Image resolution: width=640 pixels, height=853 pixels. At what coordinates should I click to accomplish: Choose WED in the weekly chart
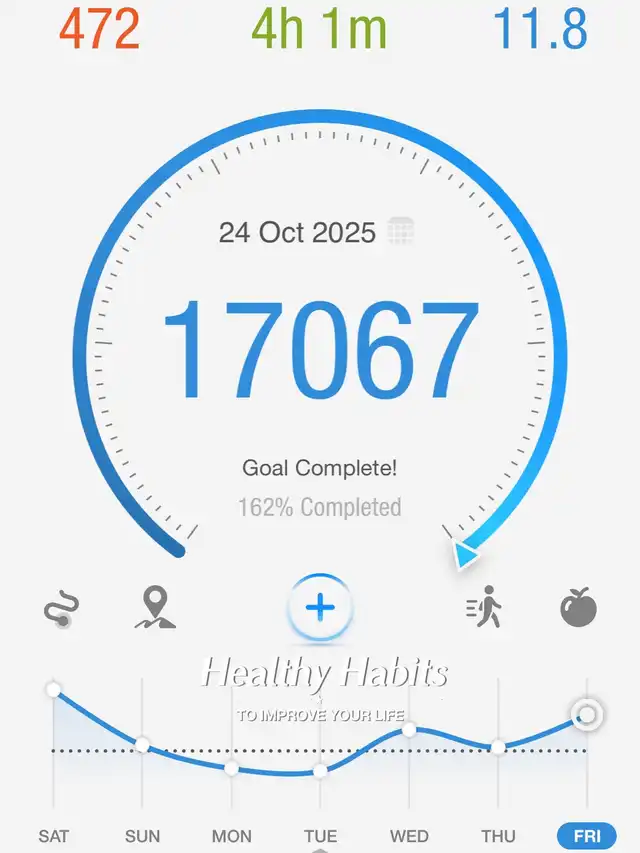pos(409,836)
